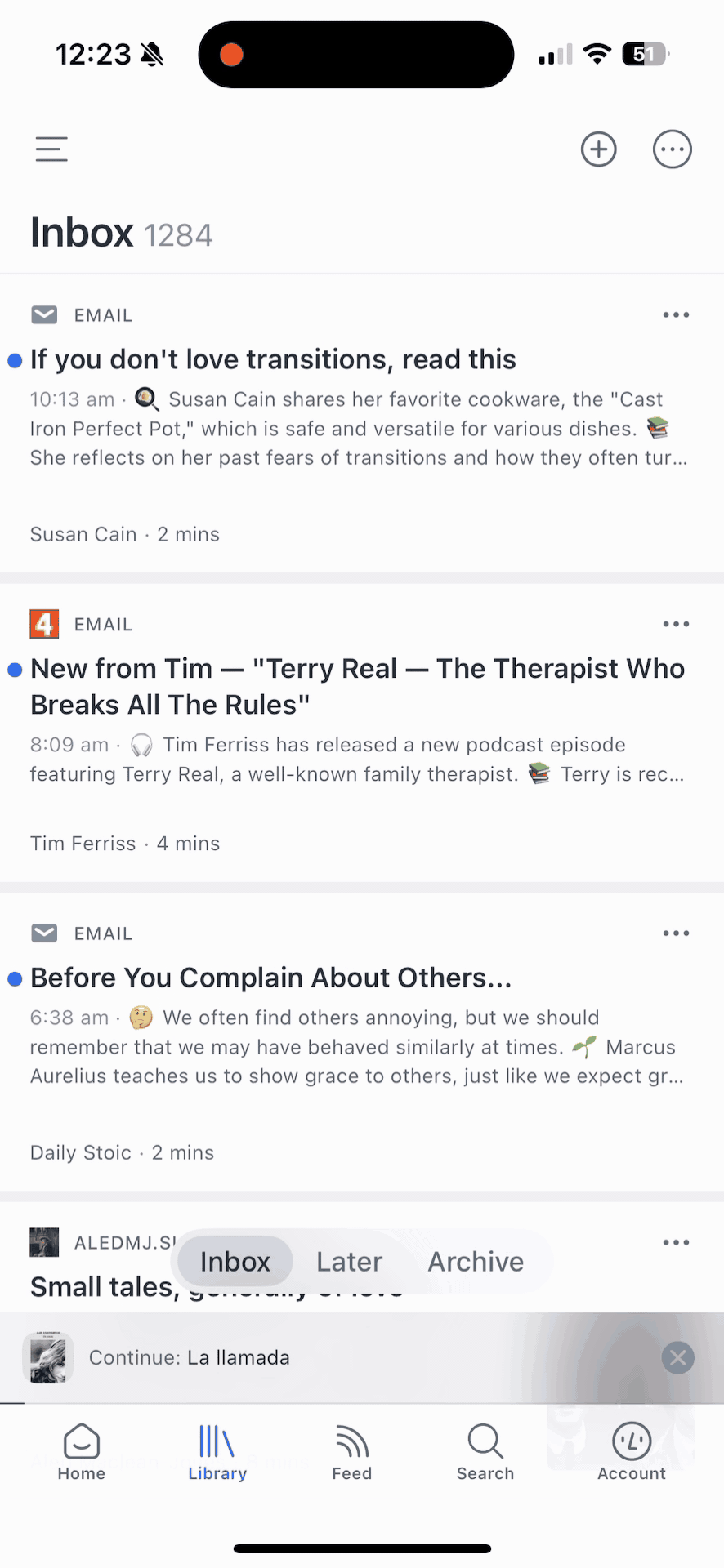Add a new document with plus icon

(x=598, y=149)
